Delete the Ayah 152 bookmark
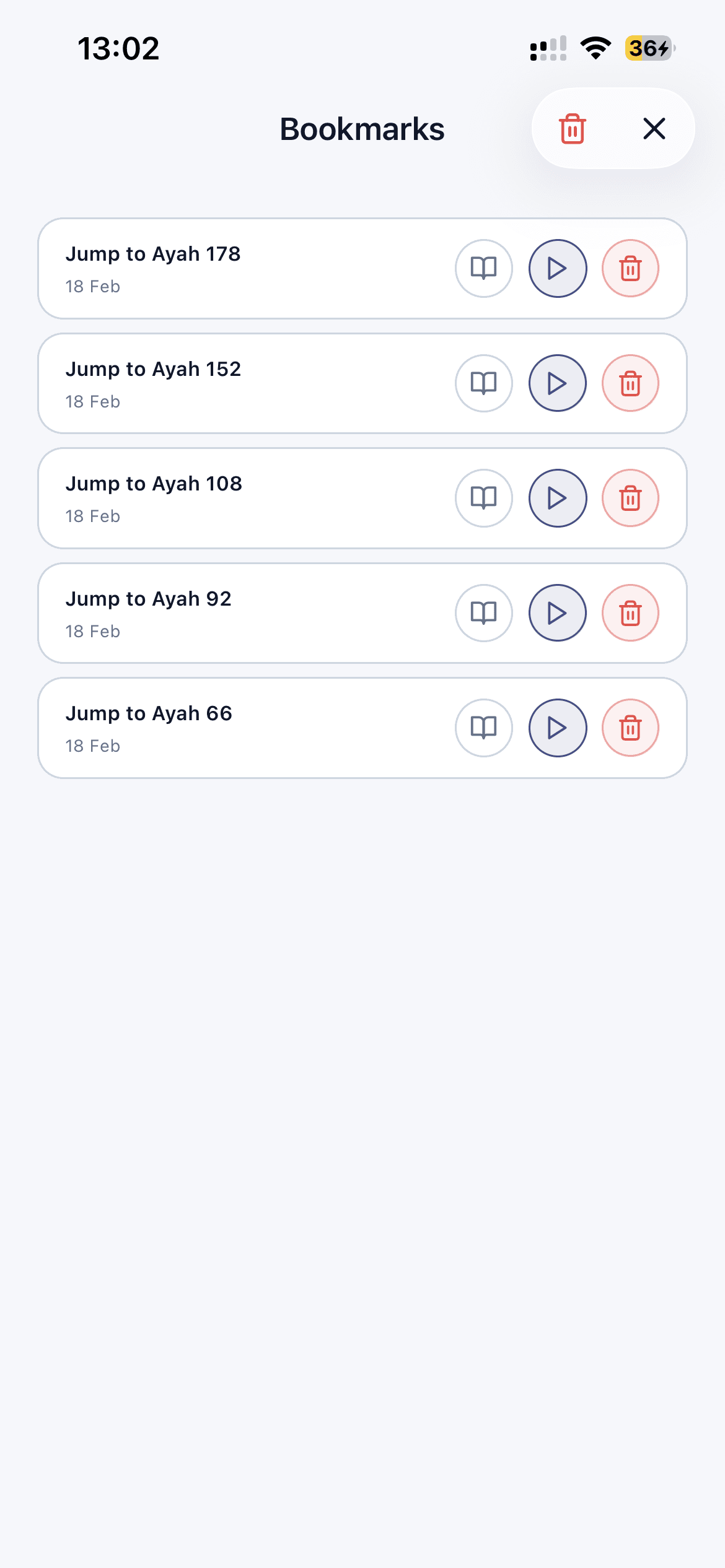This screenshot has width=725, height=1568. tap(631, 383)
